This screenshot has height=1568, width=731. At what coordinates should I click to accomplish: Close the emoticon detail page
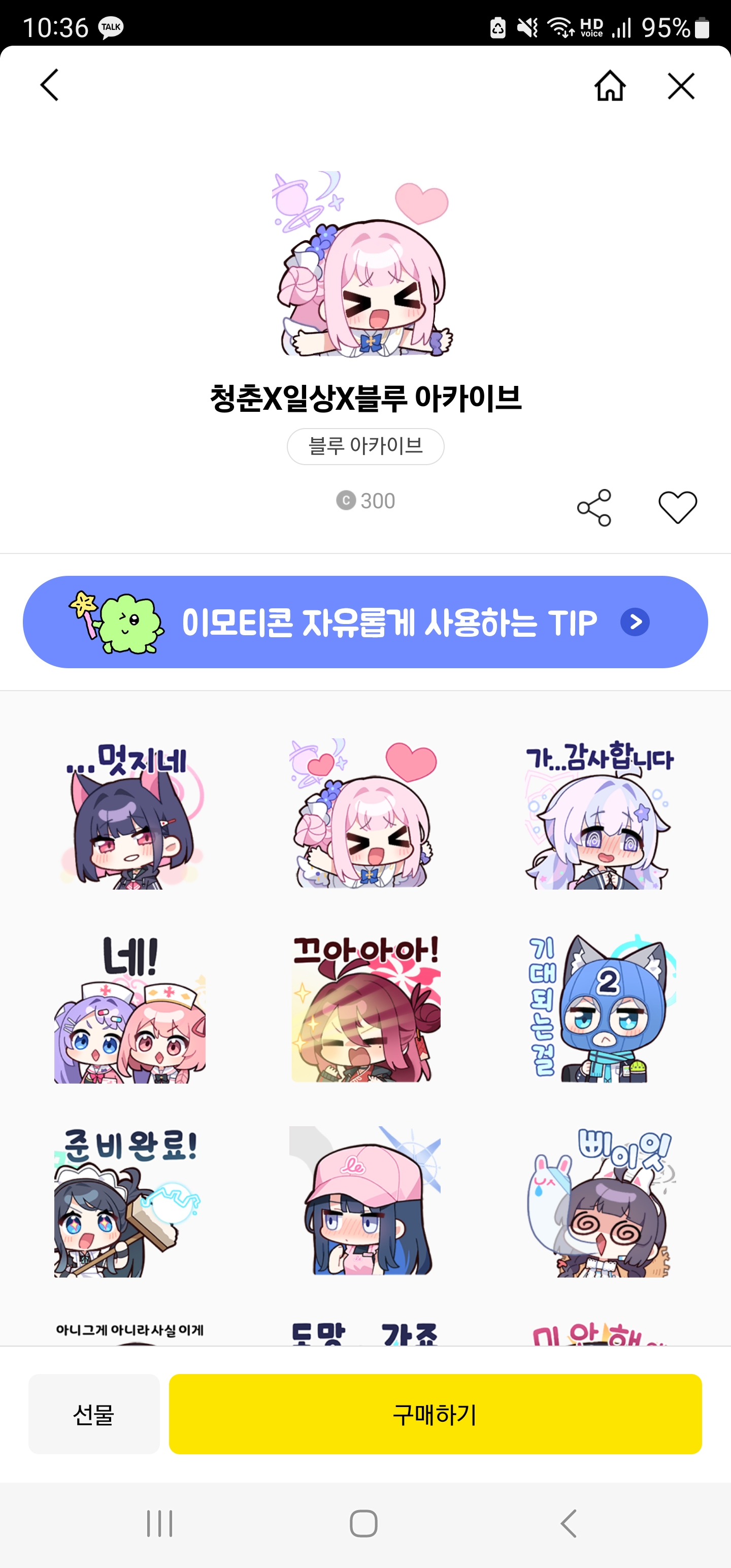681,85
